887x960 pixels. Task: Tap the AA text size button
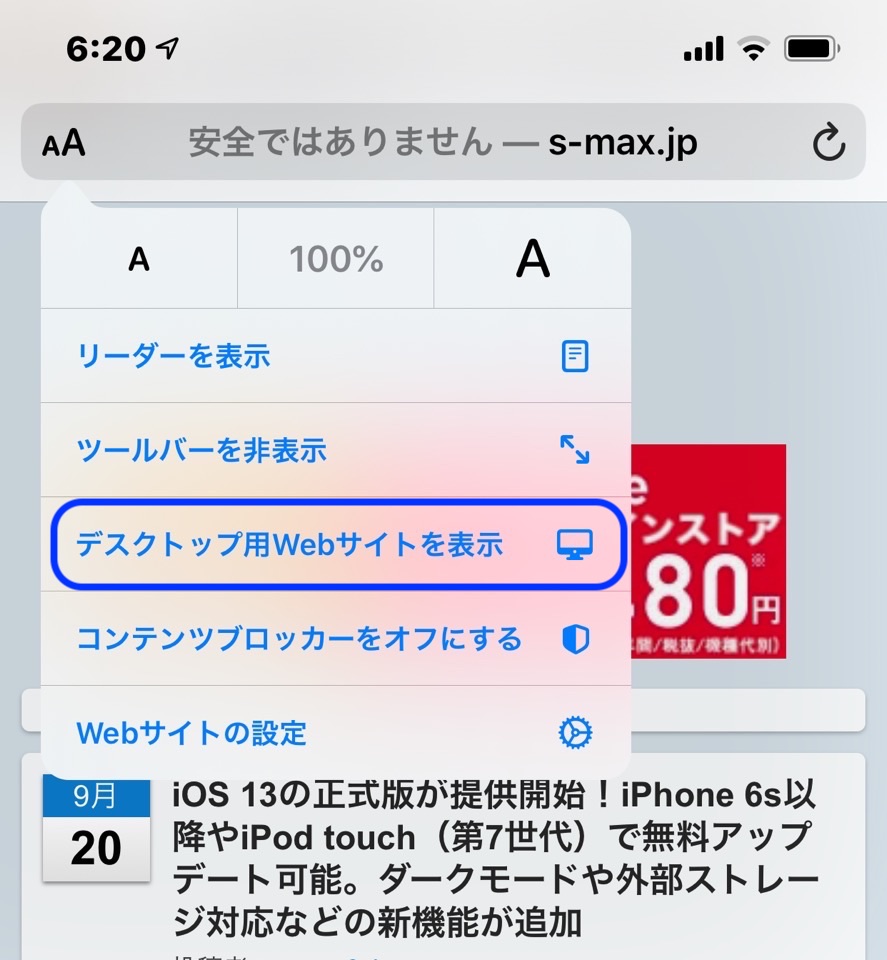[x=64, y=143]
